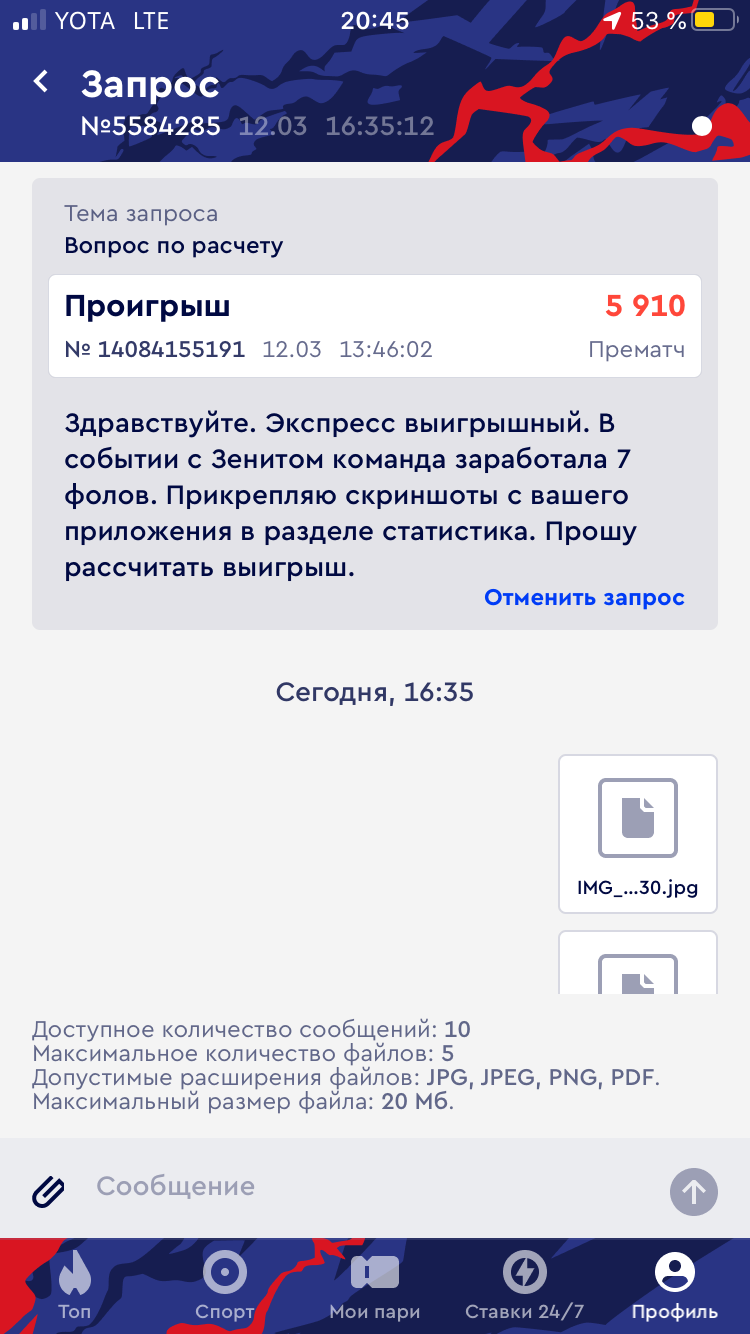
Task: Go to the Мои пари tab
Action: 375,1287
